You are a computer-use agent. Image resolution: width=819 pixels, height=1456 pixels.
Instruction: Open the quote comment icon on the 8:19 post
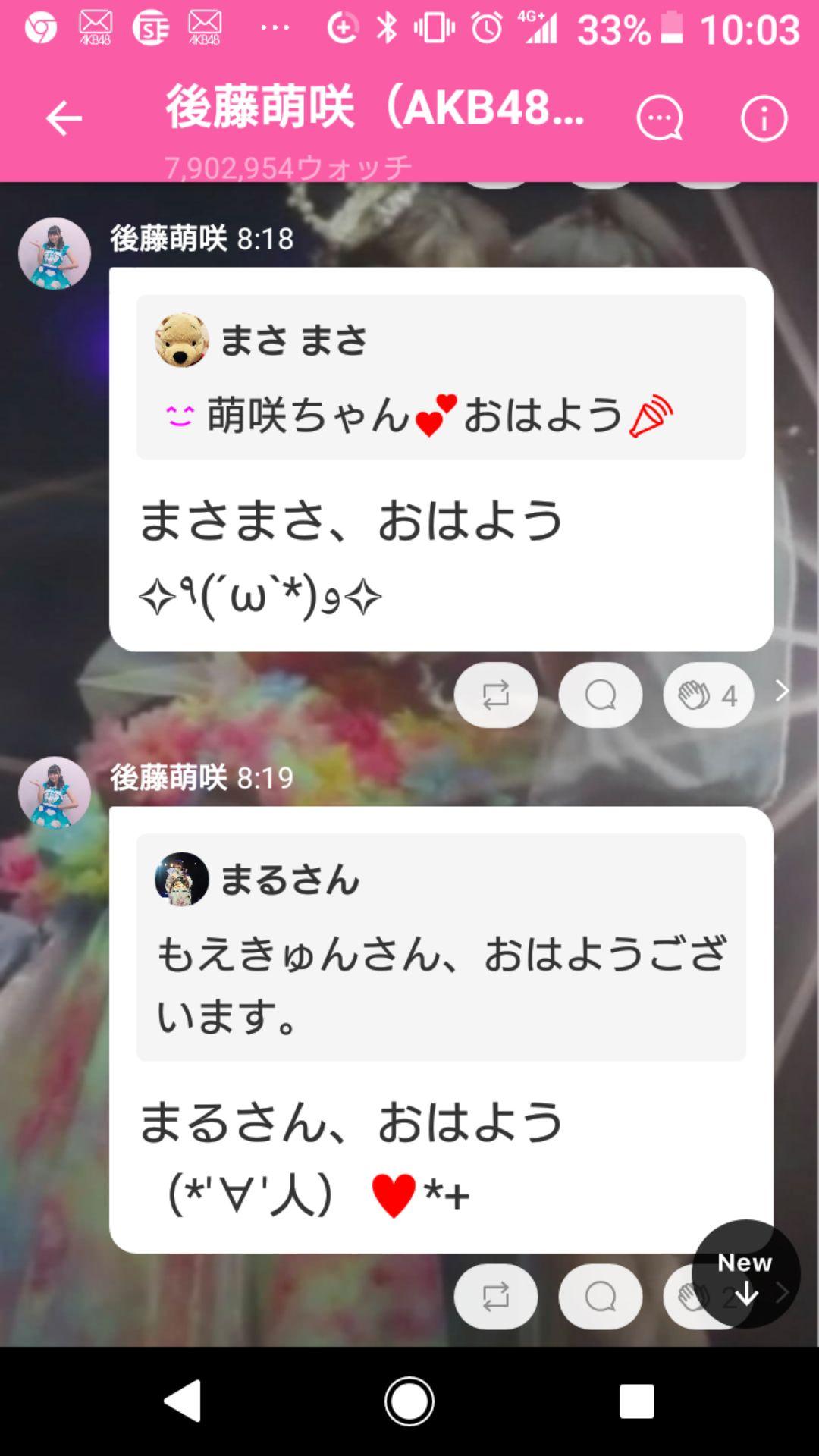point(601,1296)
